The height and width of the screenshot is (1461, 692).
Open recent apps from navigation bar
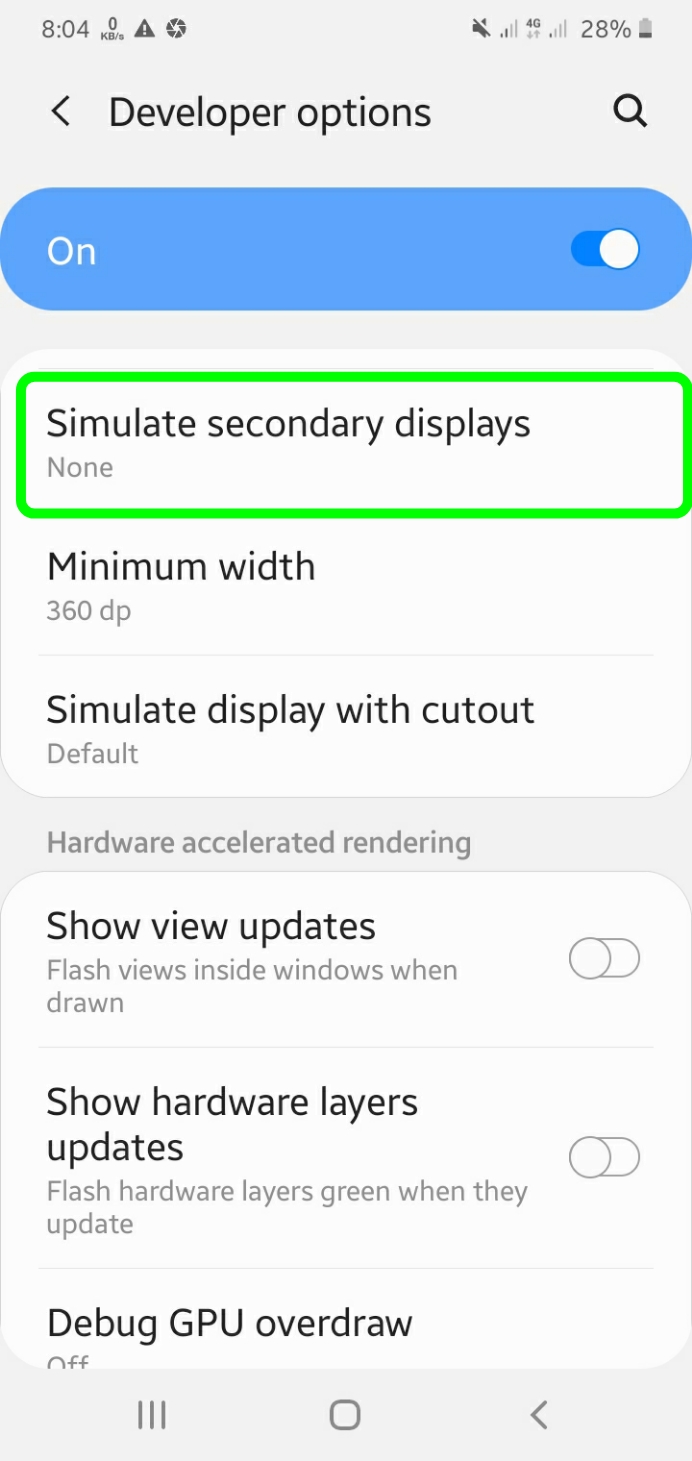click(151, 1414)
